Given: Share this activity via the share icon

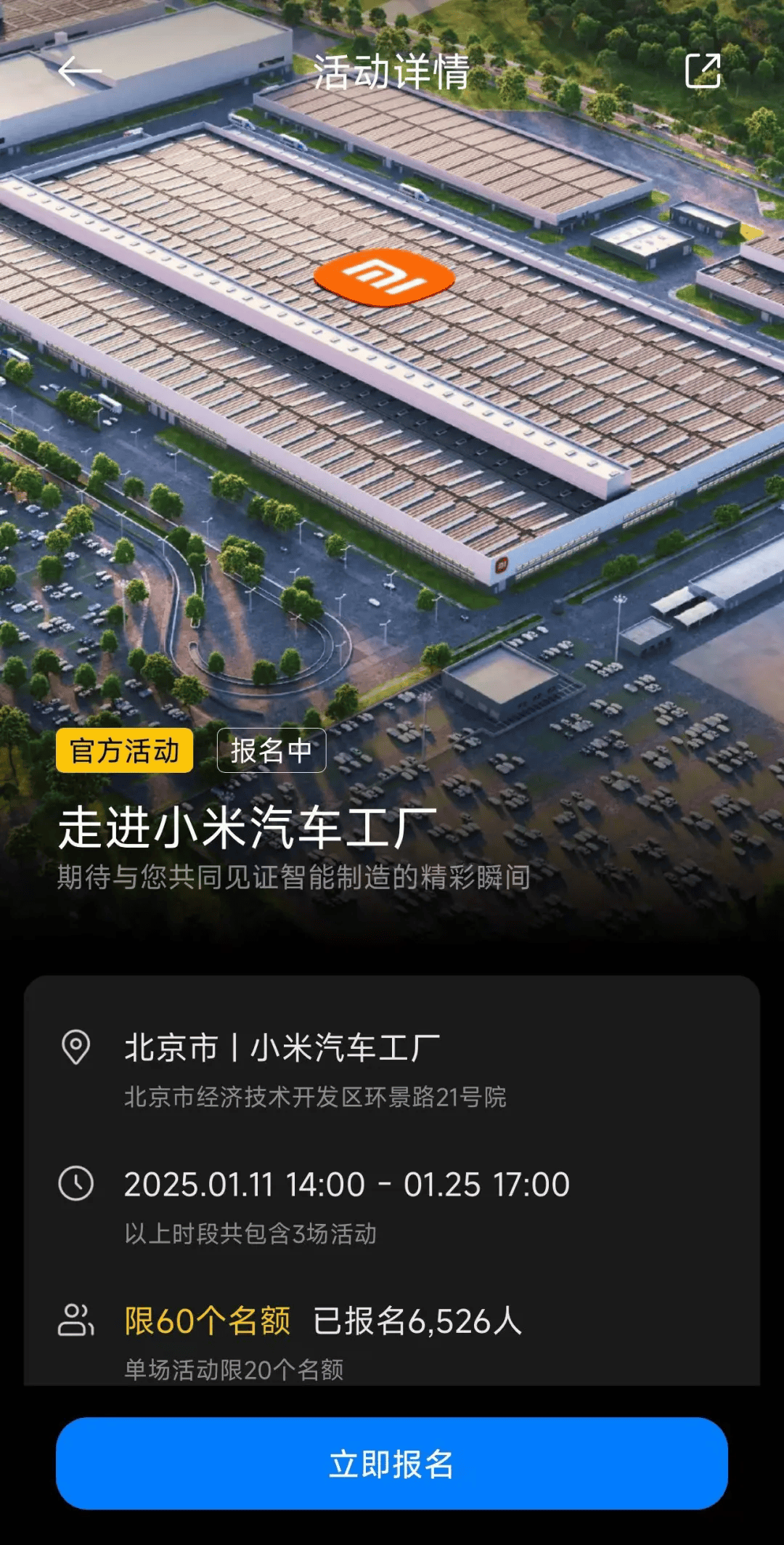Looking at the screenshot, I should tap(703, 71).
